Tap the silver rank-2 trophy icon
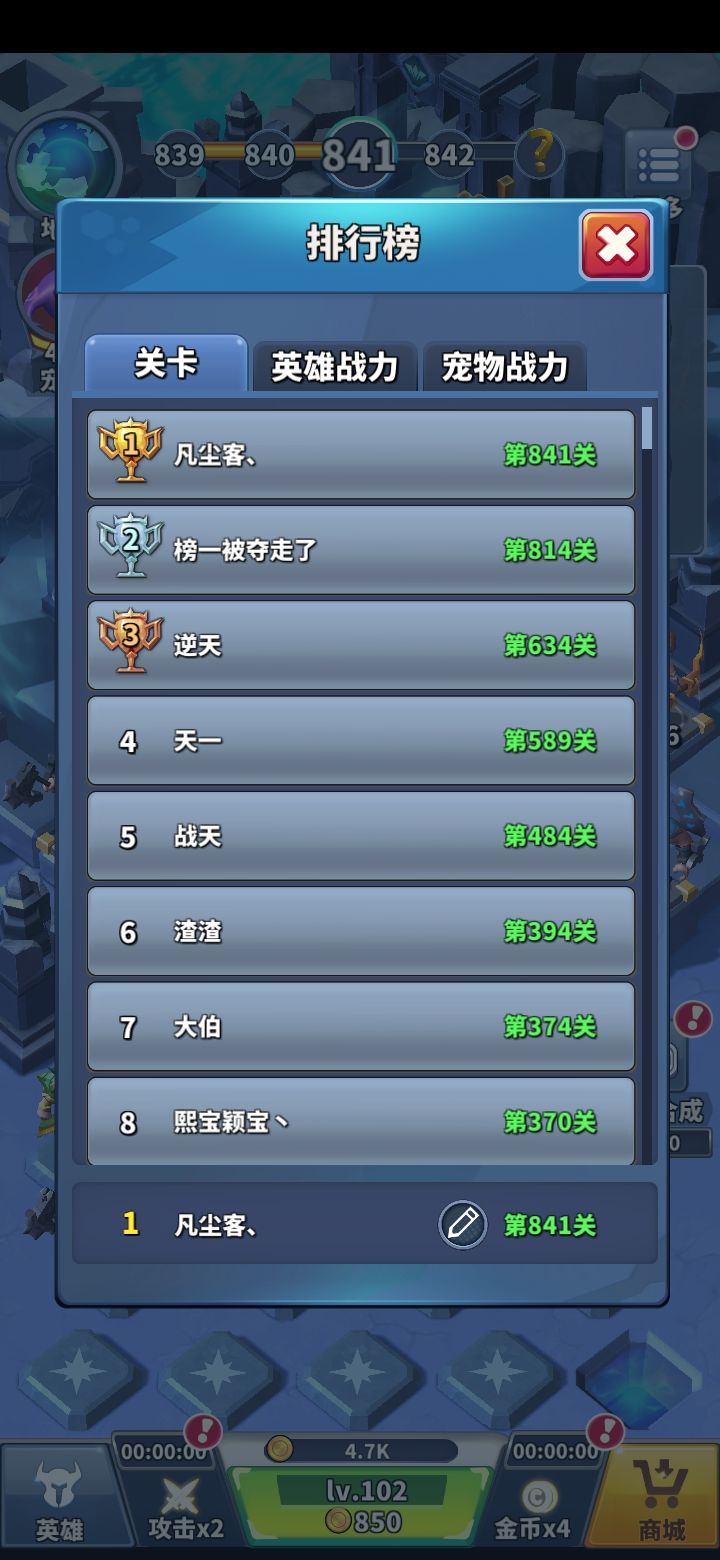 point(130,548)
